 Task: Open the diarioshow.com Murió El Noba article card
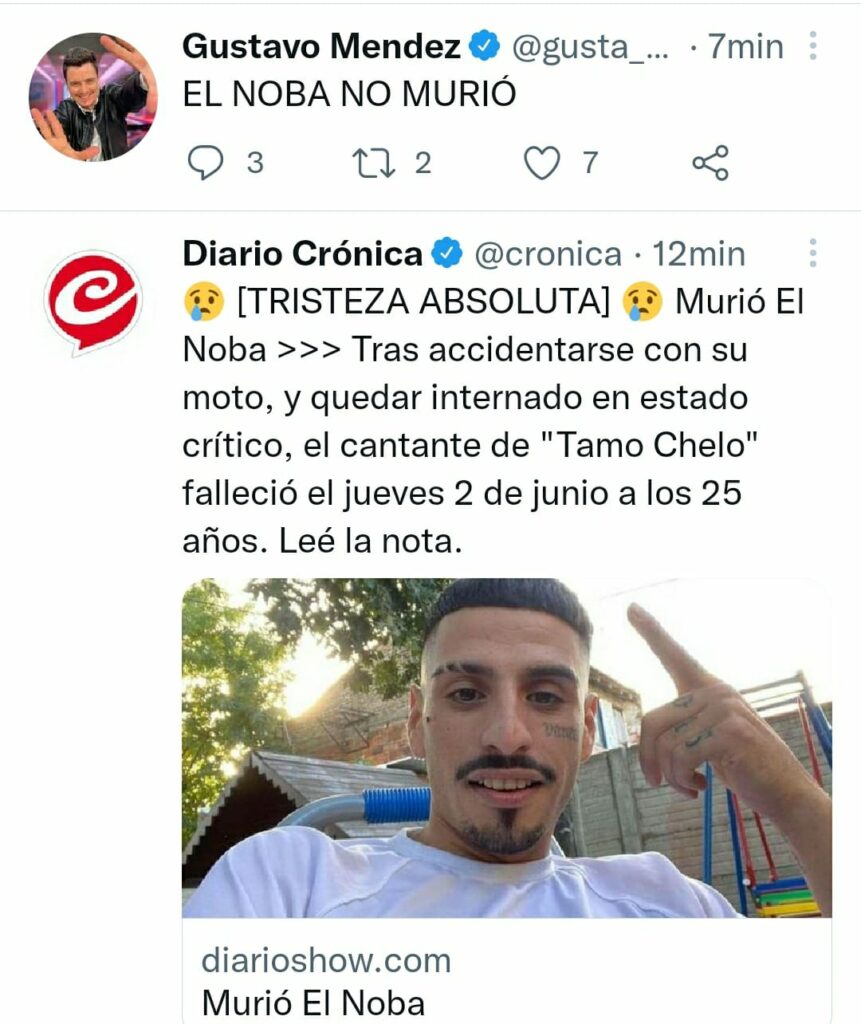point(506,800)
